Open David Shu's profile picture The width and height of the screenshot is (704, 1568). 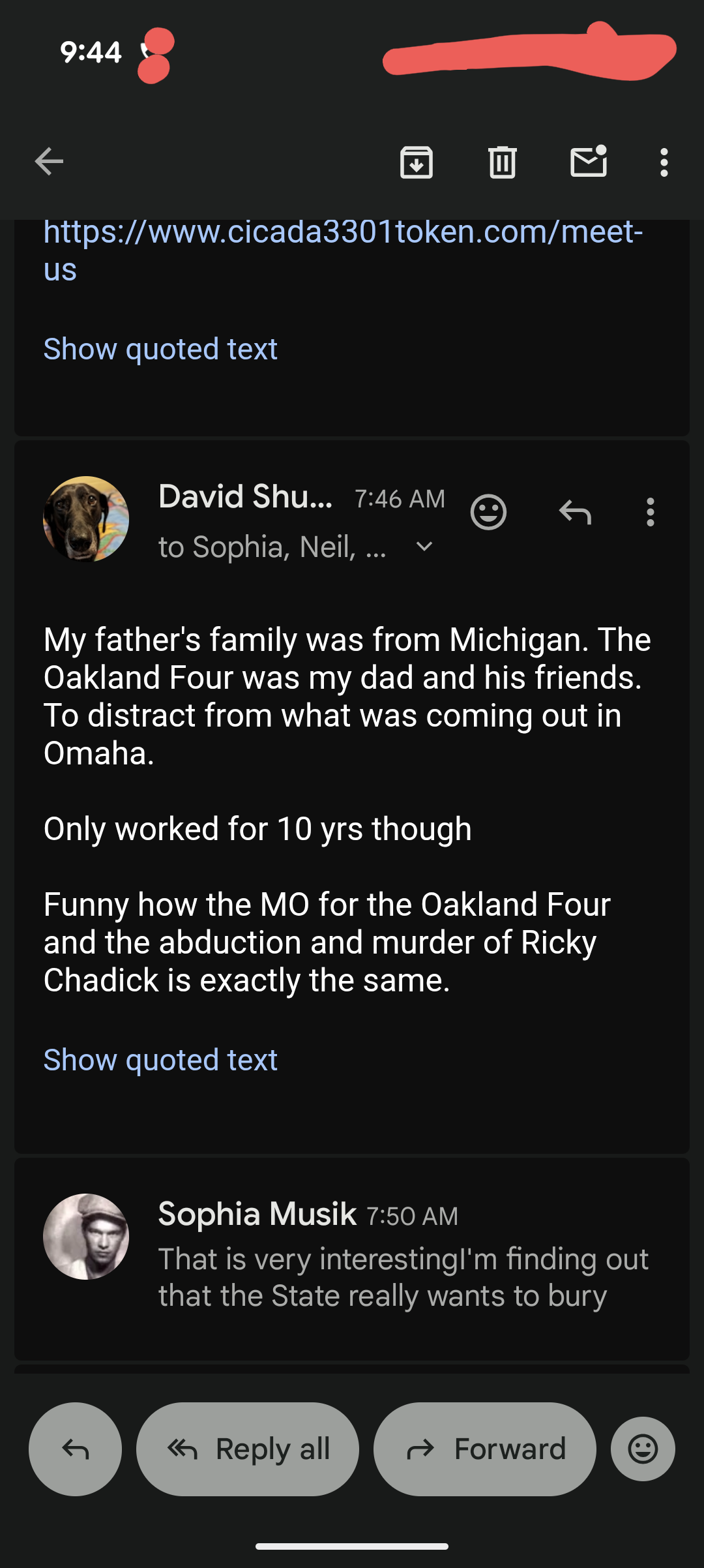(x=86, y=519)
